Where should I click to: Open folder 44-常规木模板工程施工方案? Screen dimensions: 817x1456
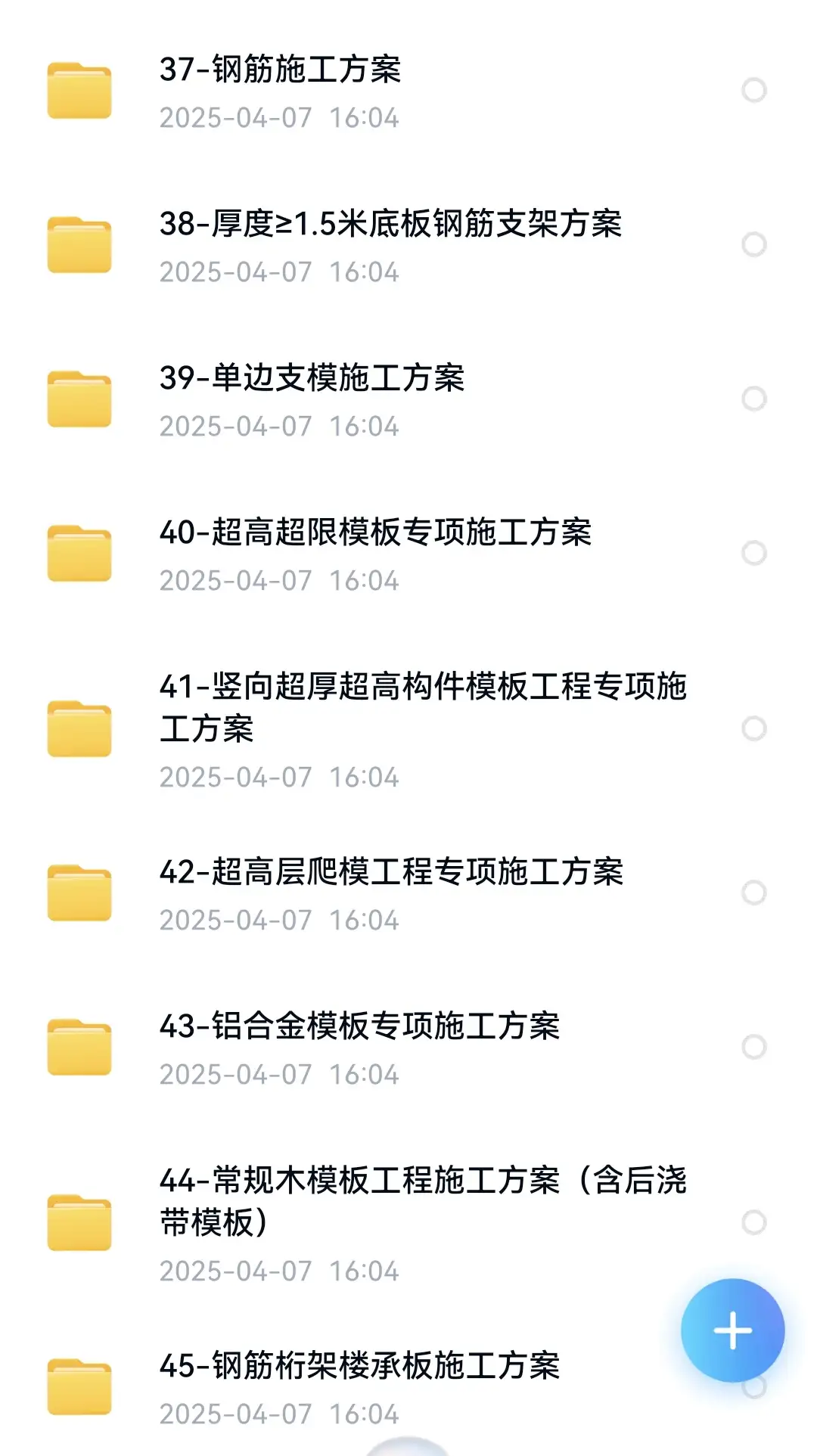(422, 1200)
